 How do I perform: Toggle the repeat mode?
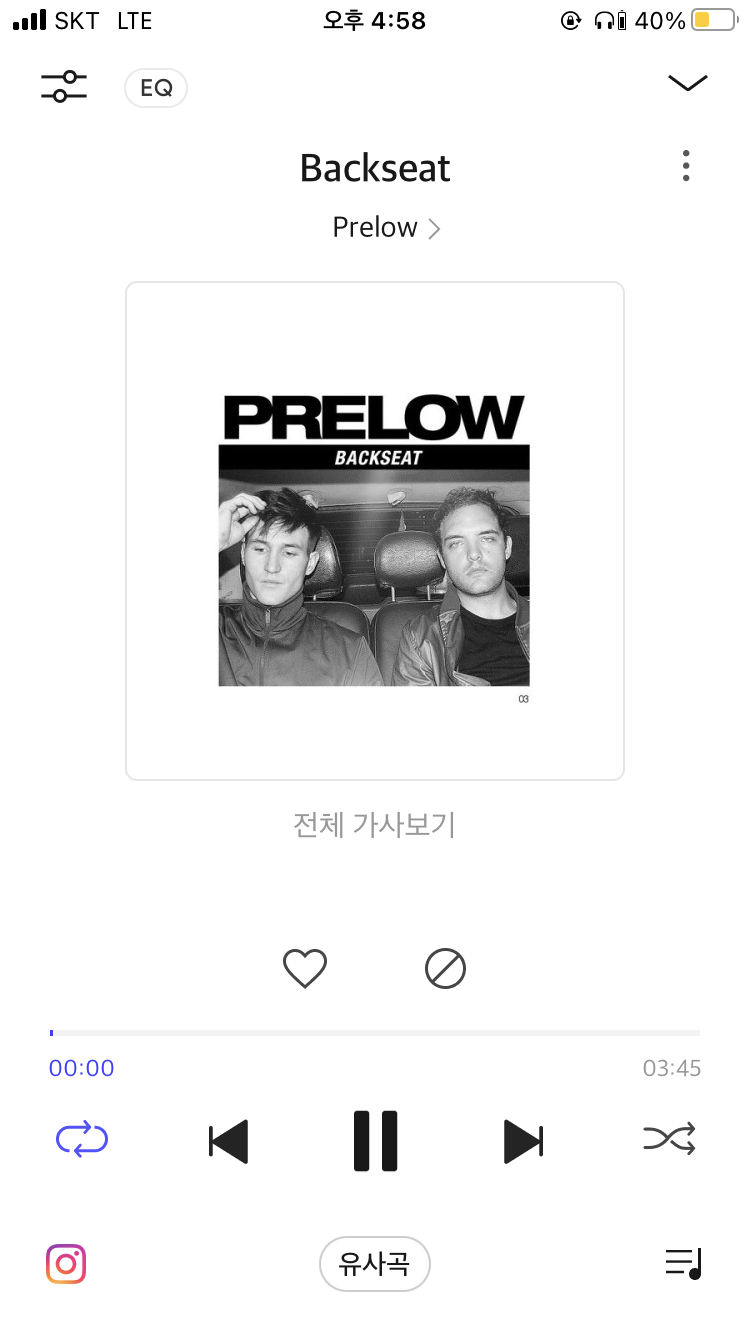tap(82, 1140)
